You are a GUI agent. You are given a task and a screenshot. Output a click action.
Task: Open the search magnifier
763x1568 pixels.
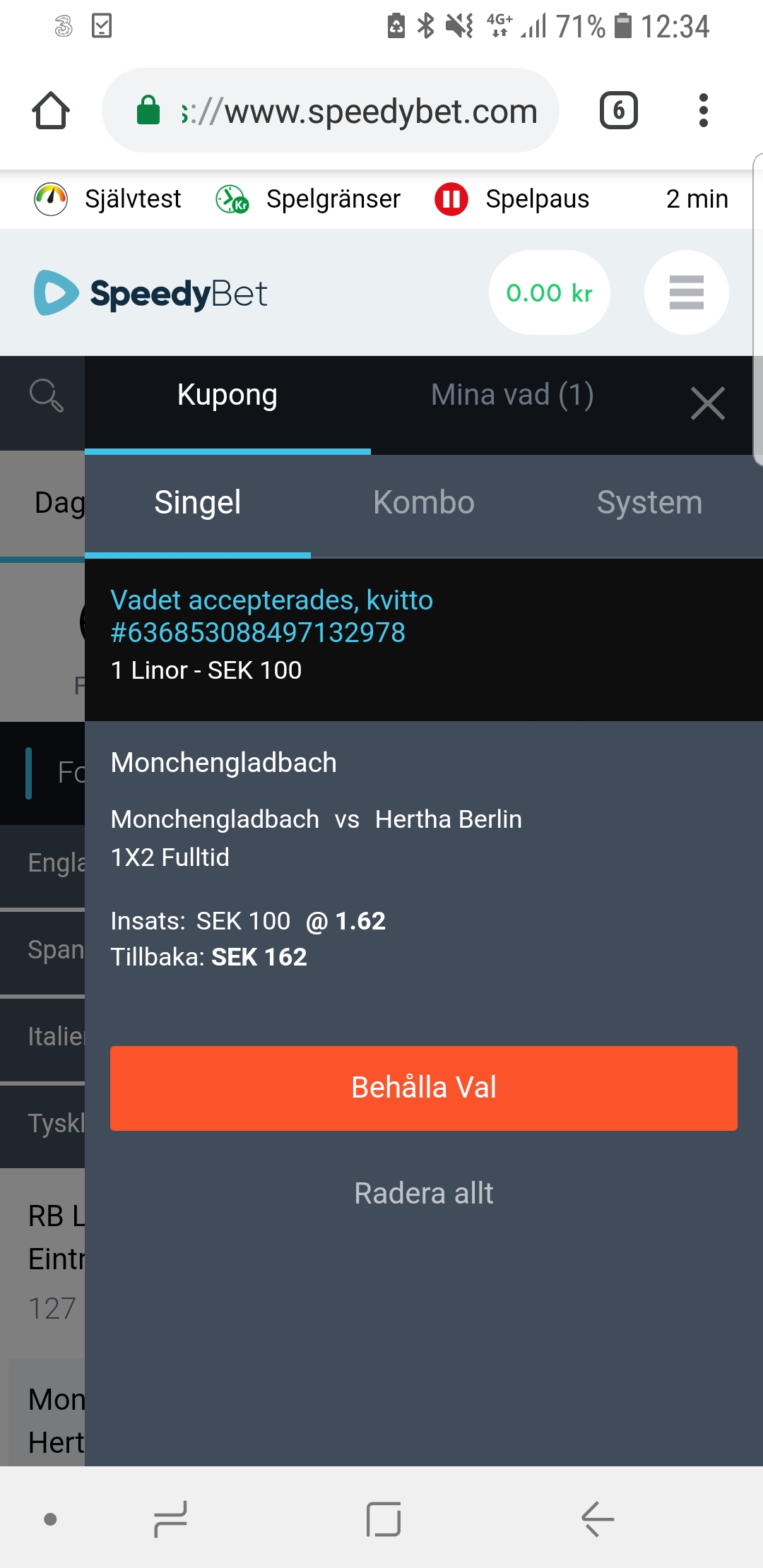(46, 396)
